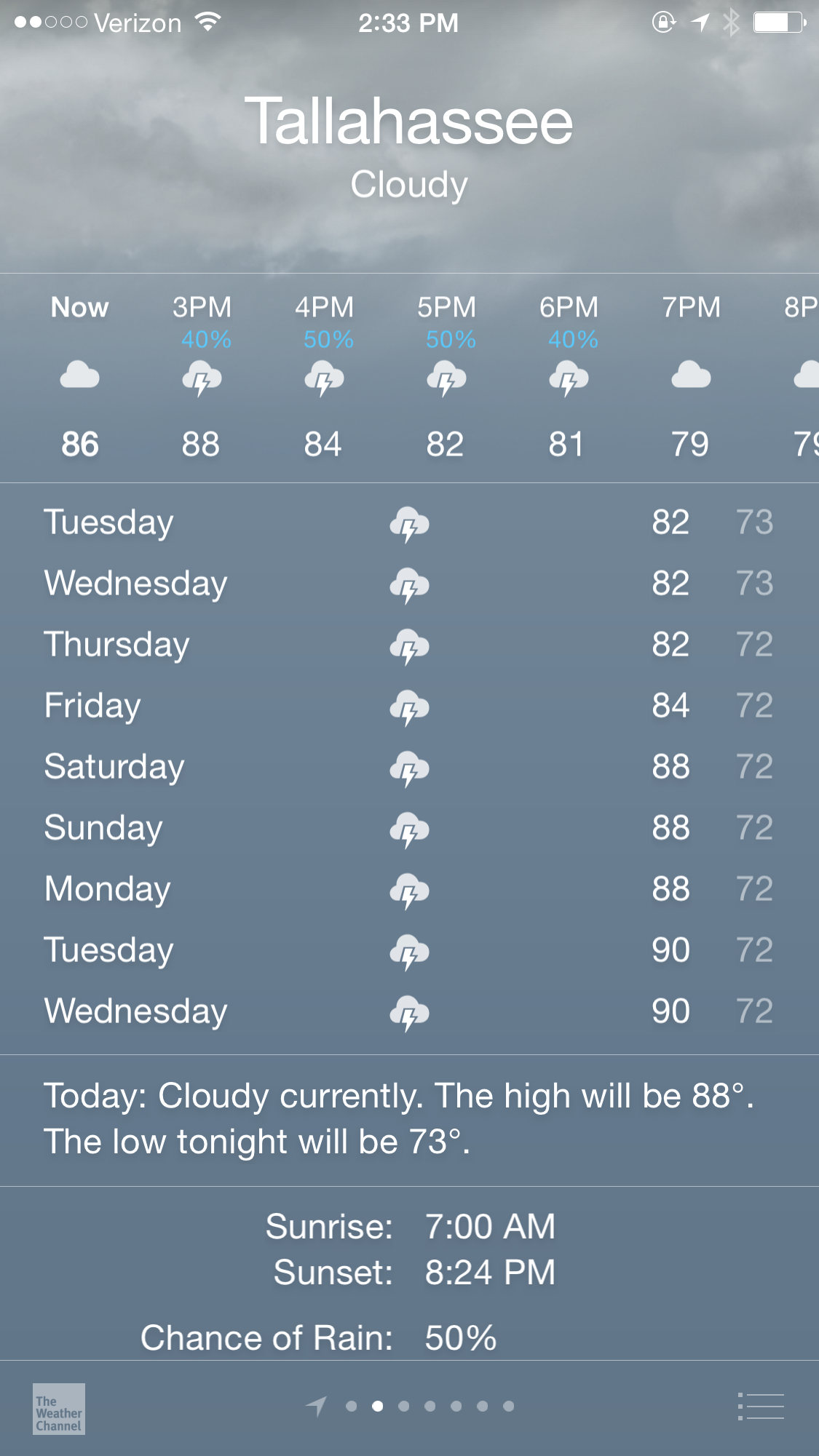Image resolution: width=819 pixels, height=1456 pixels.
Task: Open The Weather Channel link
Action: 59,1409
